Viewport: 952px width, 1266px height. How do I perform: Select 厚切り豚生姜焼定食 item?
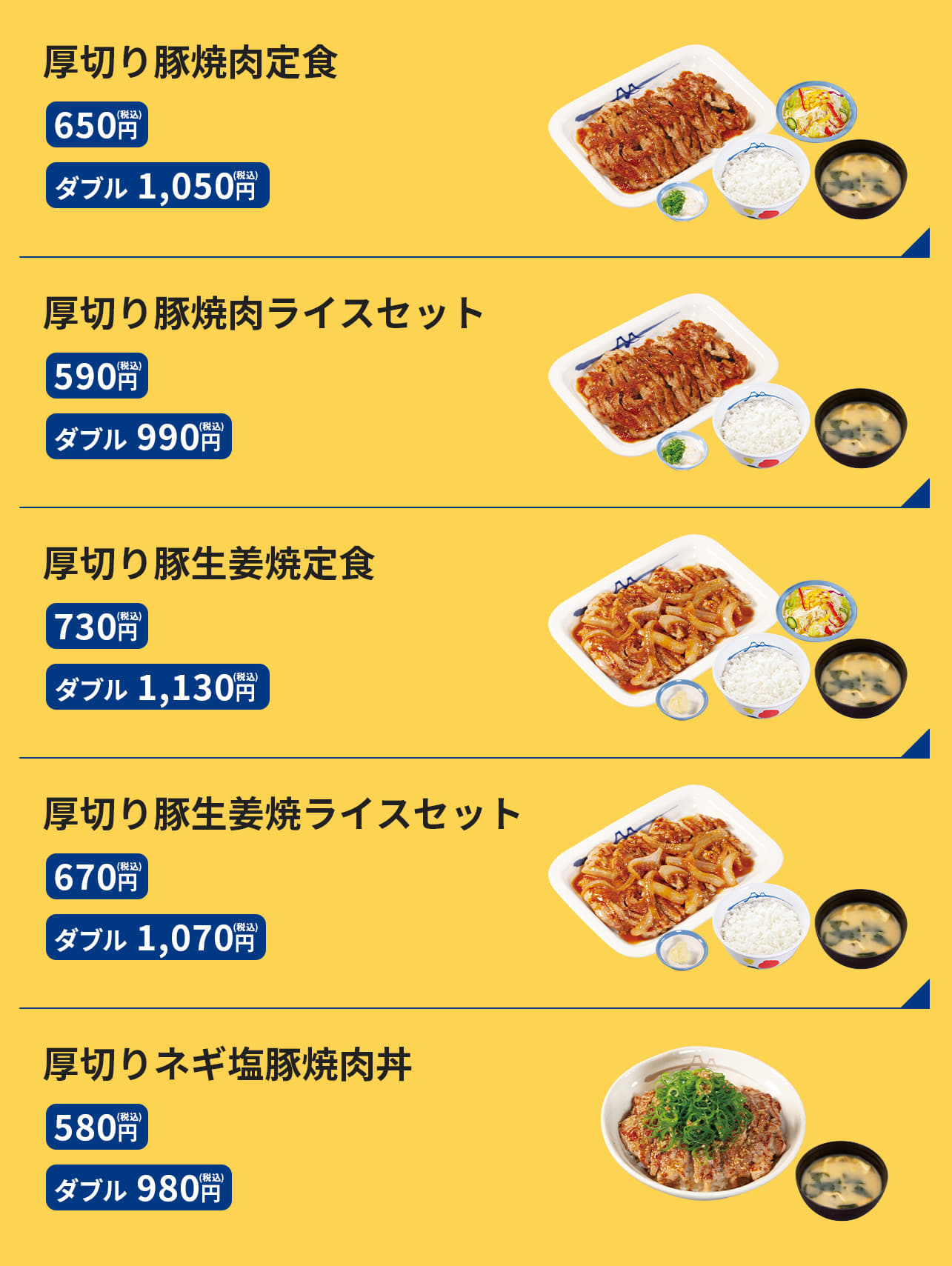click(209, 563)
